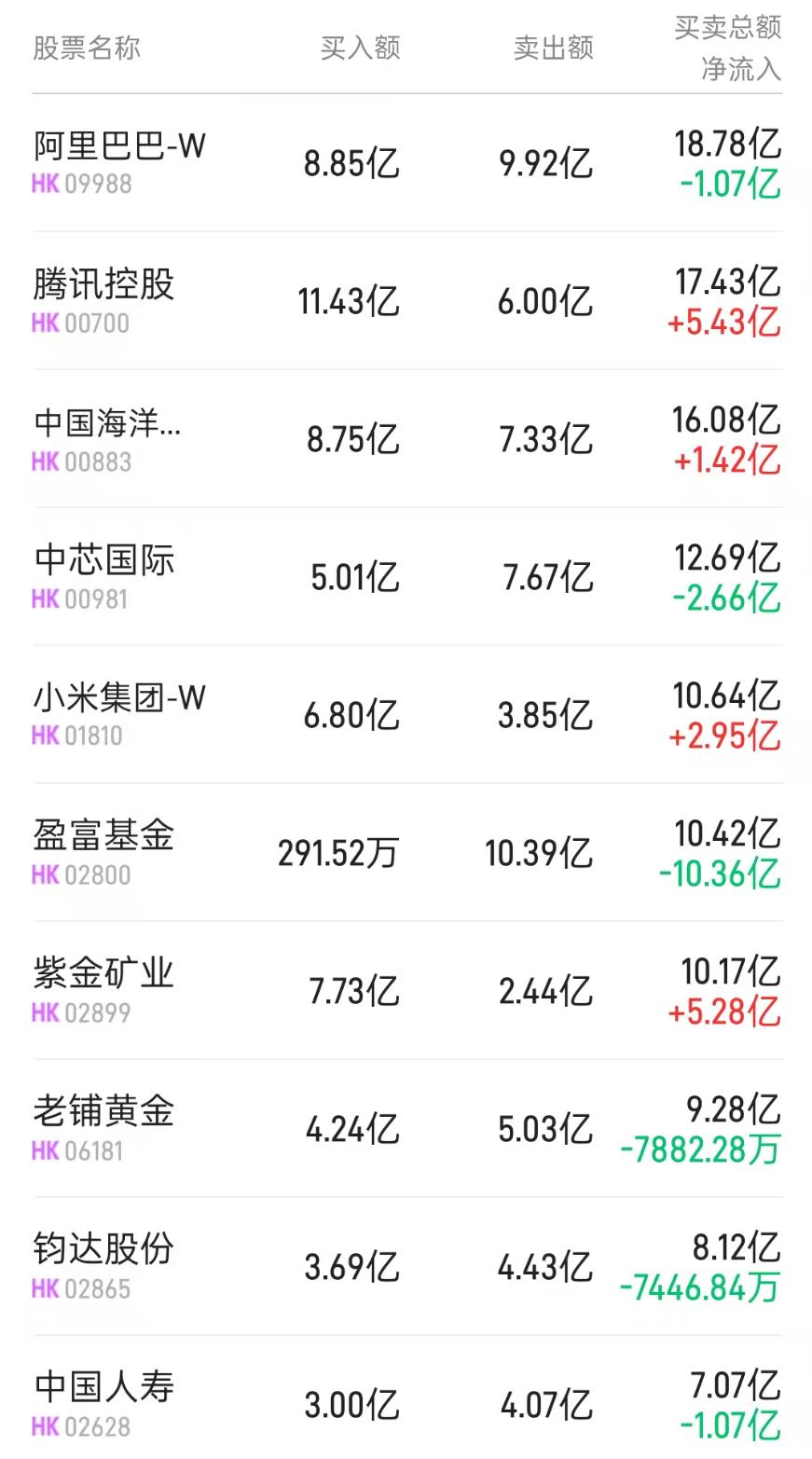
Task: Sort the list by 买入额 column
Action: [x=359, y=48]
